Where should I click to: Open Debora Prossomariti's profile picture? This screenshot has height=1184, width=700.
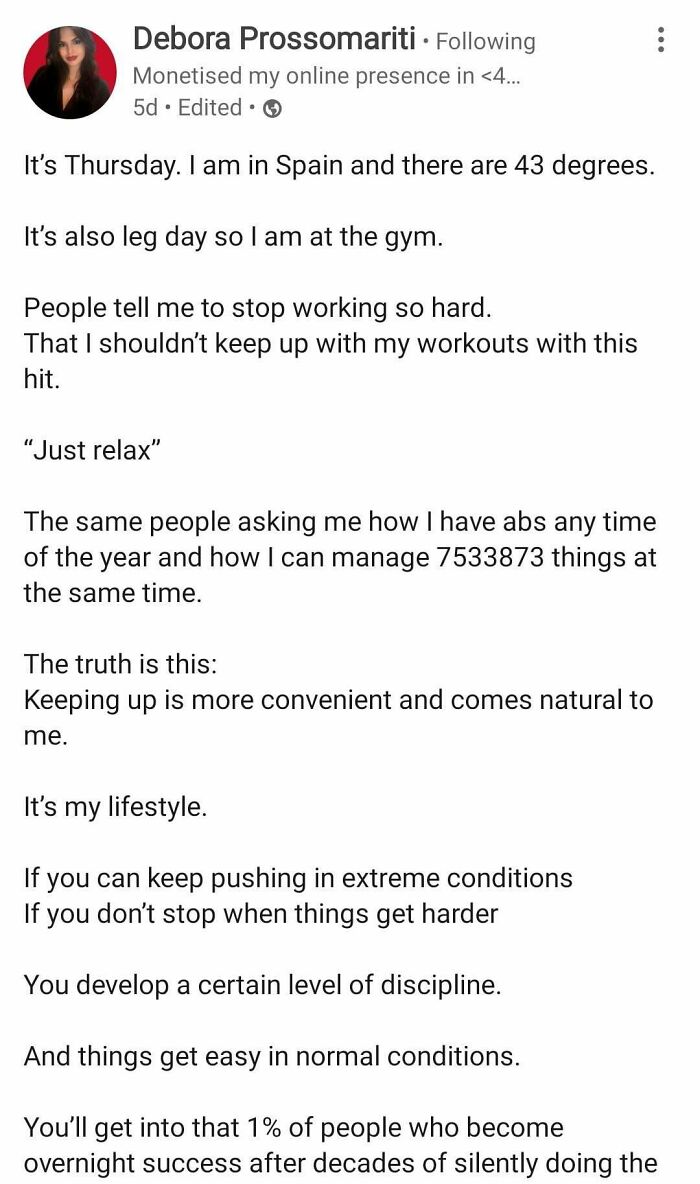coord(70,72)
